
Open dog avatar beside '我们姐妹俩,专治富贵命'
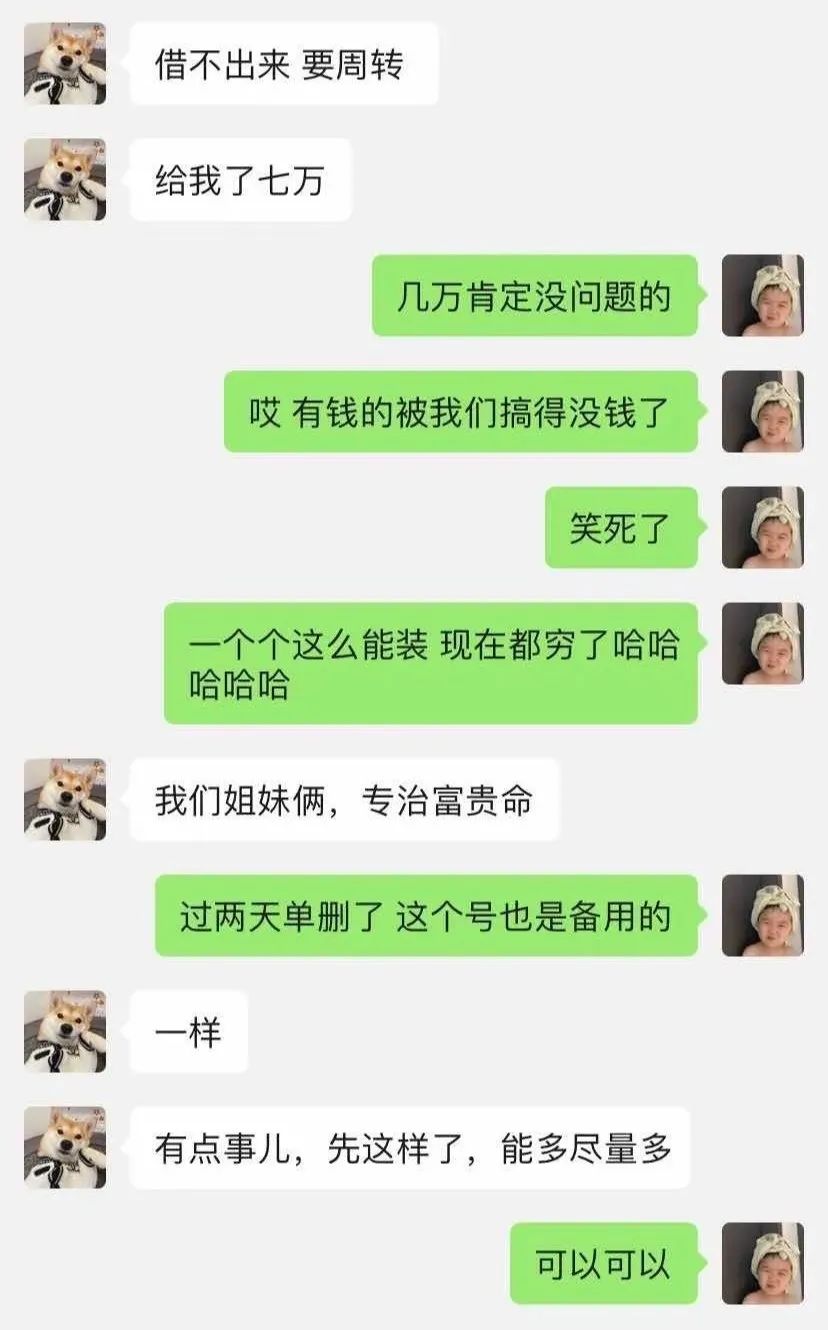tap(65, 800)
